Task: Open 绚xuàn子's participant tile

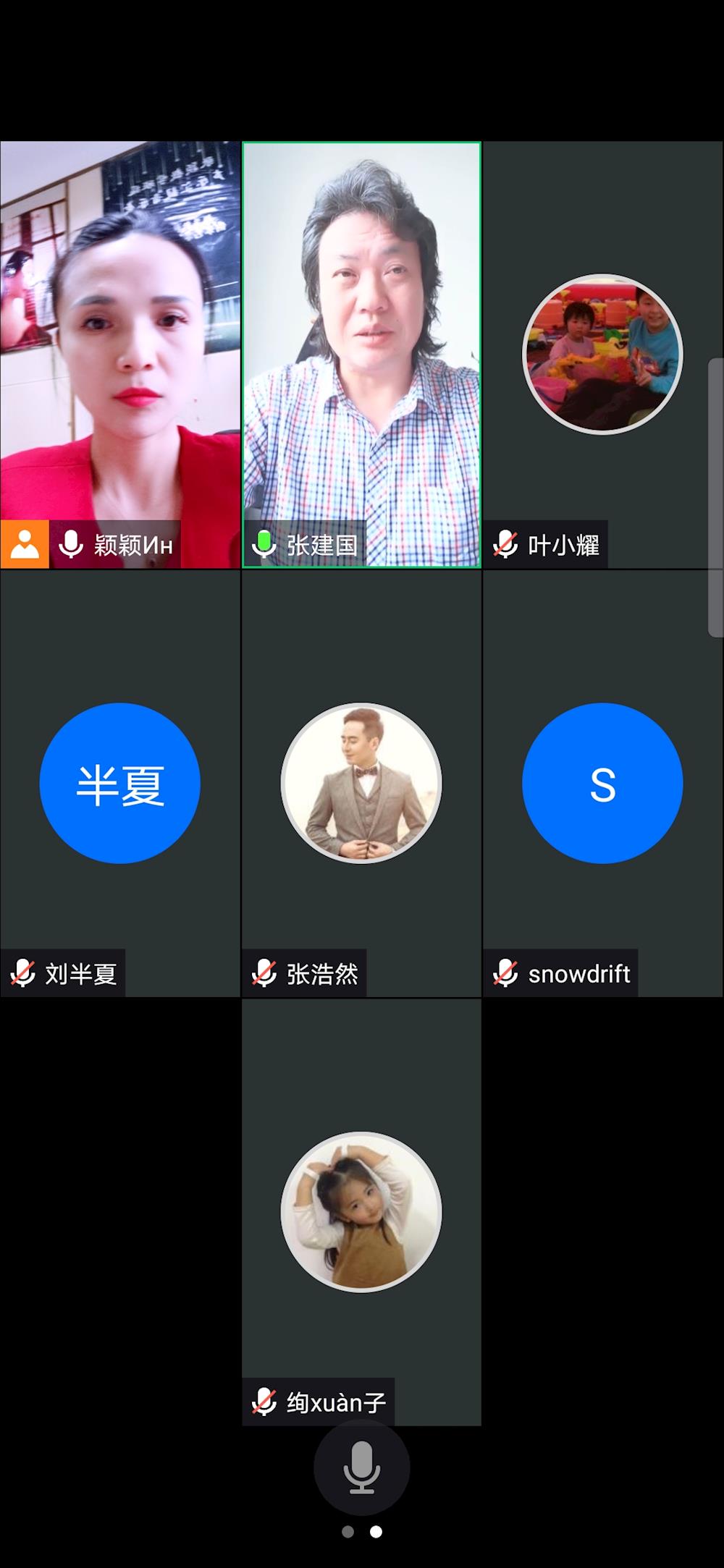Action: [x=361, y=1211]
